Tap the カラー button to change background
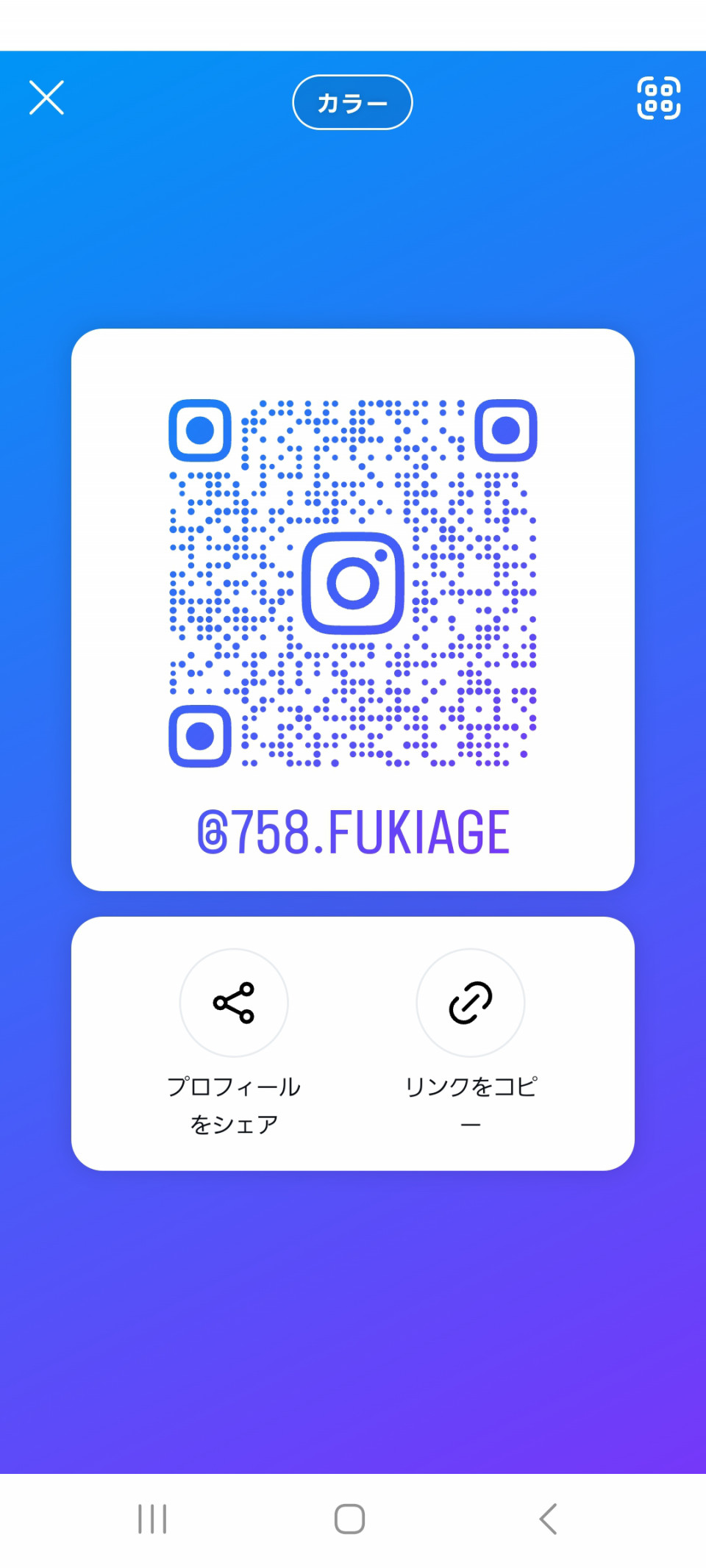This screenshot has width=706, height=1568. 352,102
